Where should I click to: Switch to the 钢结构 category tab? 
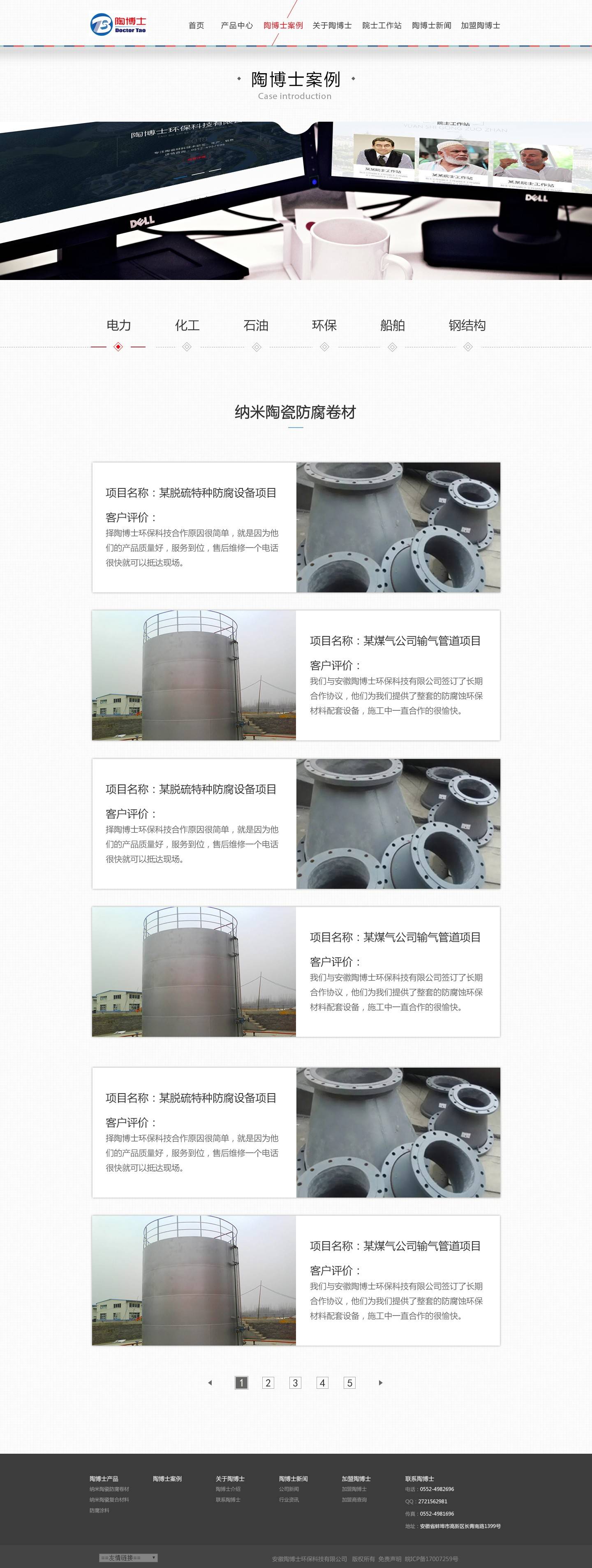point(467,326)
